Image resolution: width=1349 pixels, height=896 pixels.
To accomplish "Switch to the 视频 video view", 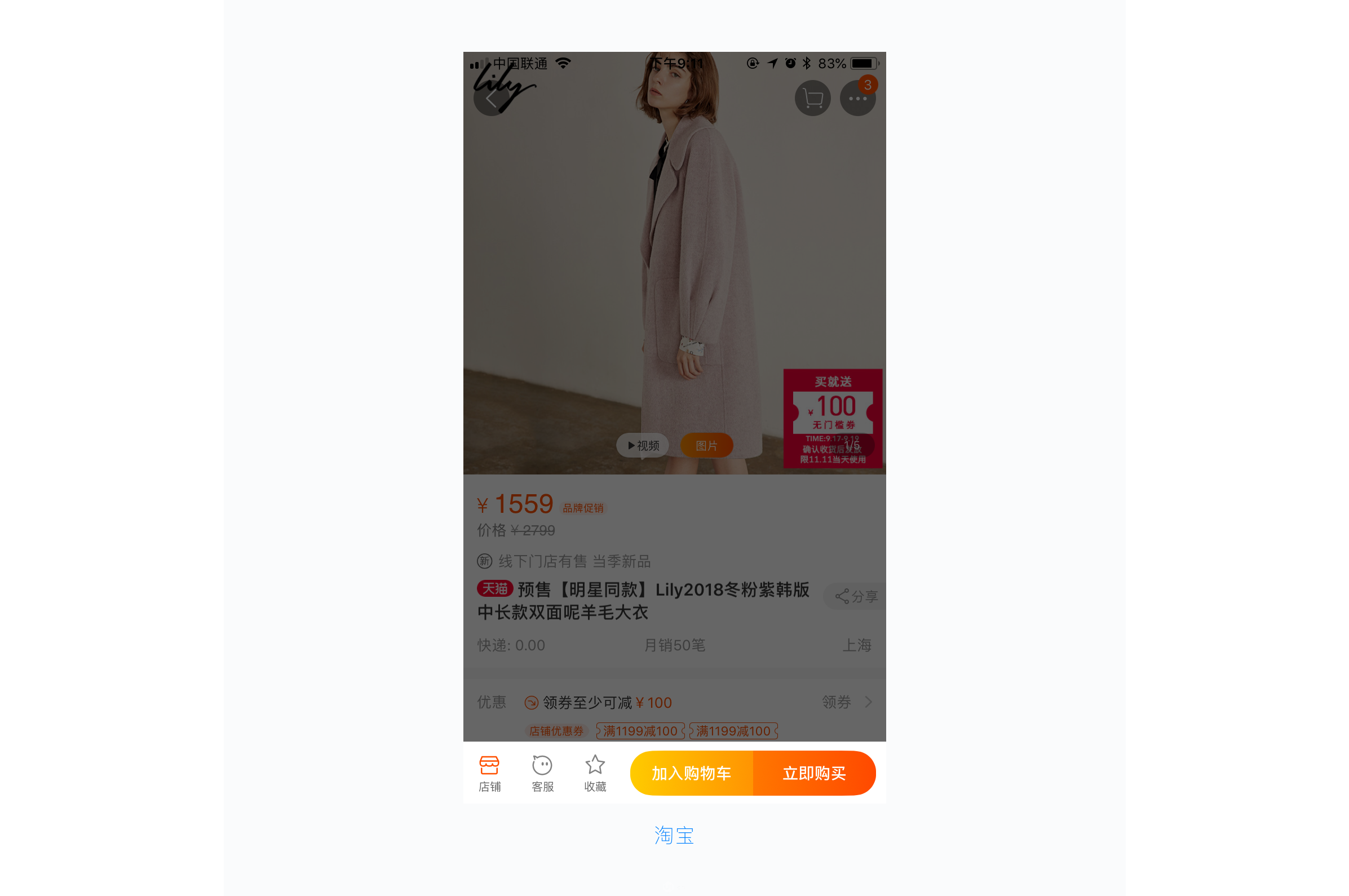I will [643, 446].
